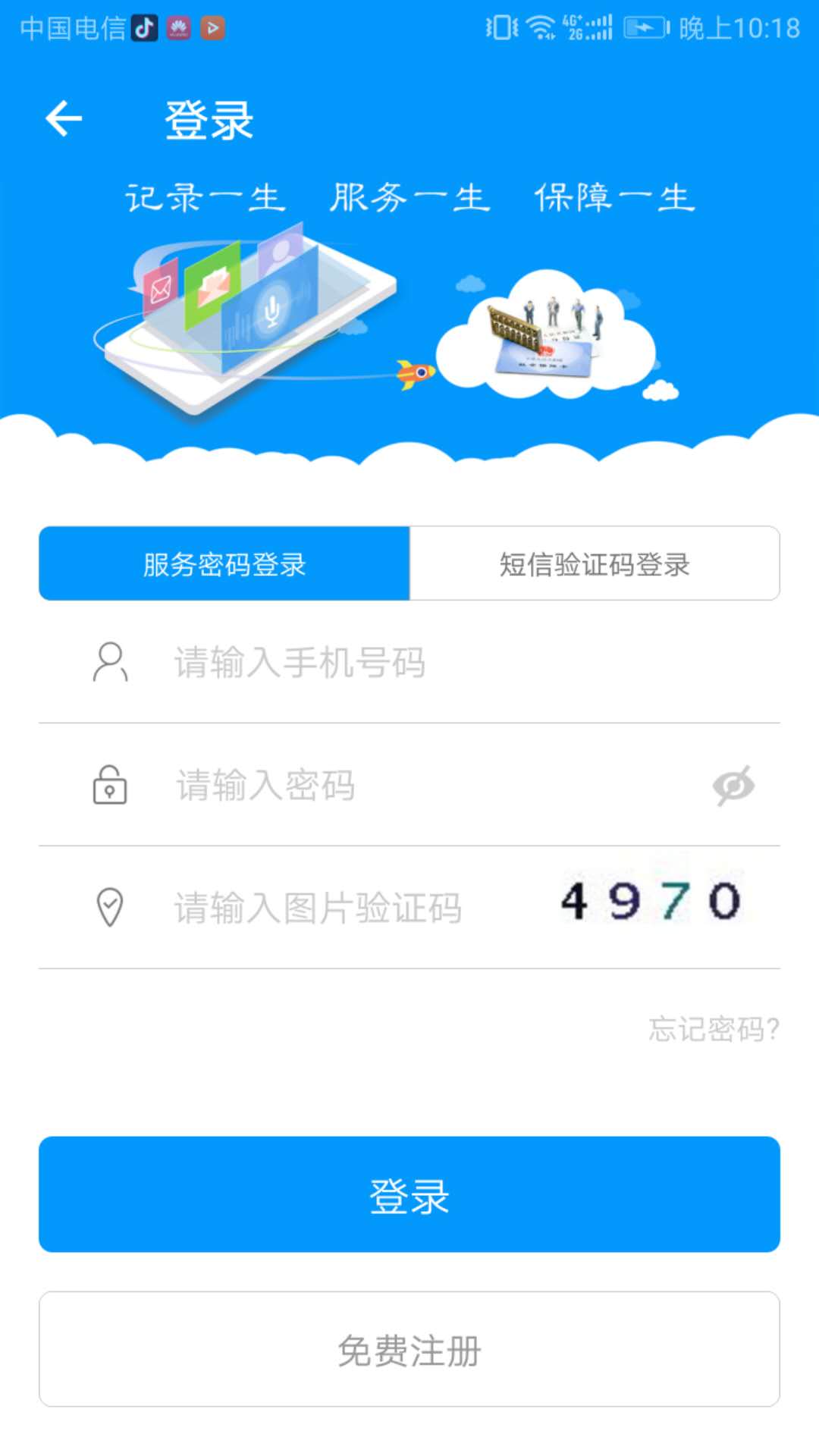Tap the China Telecom carrier label
The width and height of the screenshot is (819, 1456).
pyautogui.click(x=67, y=27)
